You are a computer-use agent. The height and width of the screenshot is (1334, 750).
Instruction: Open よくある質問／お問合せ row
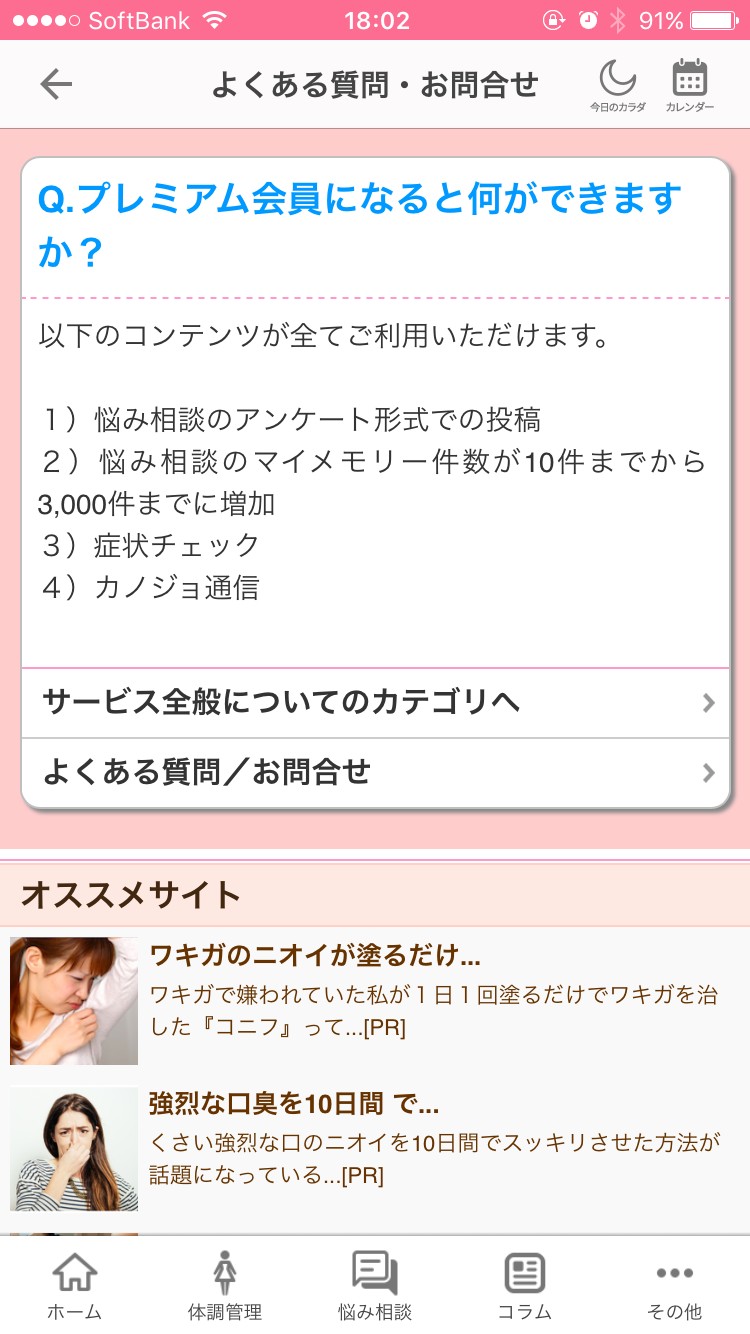click(x=375, y=772)
